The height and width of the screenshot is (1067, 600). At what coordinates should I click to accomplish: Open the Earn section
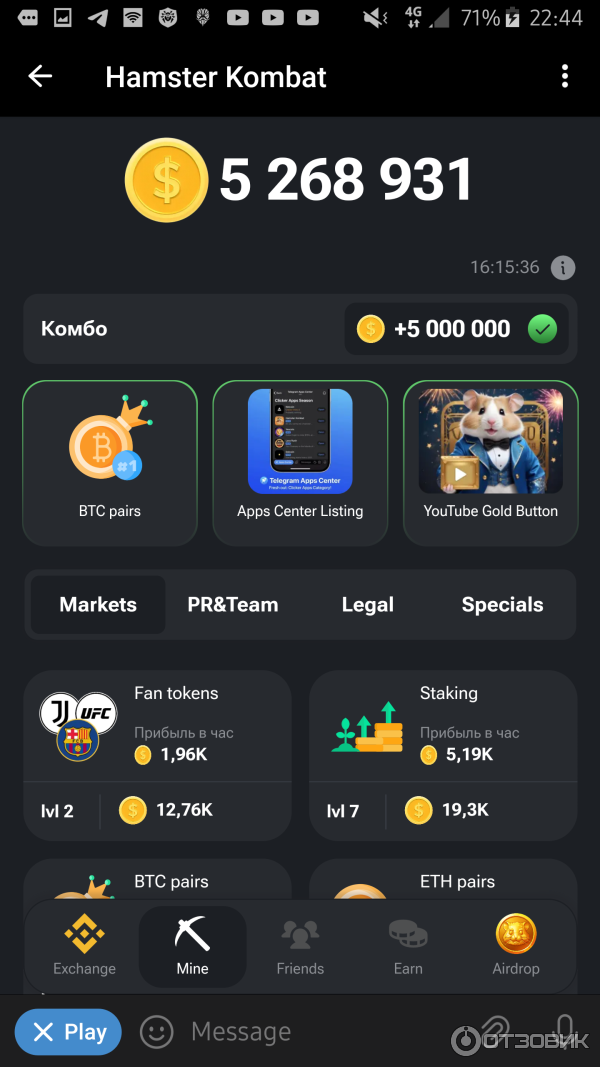click(x=408, y=946)
